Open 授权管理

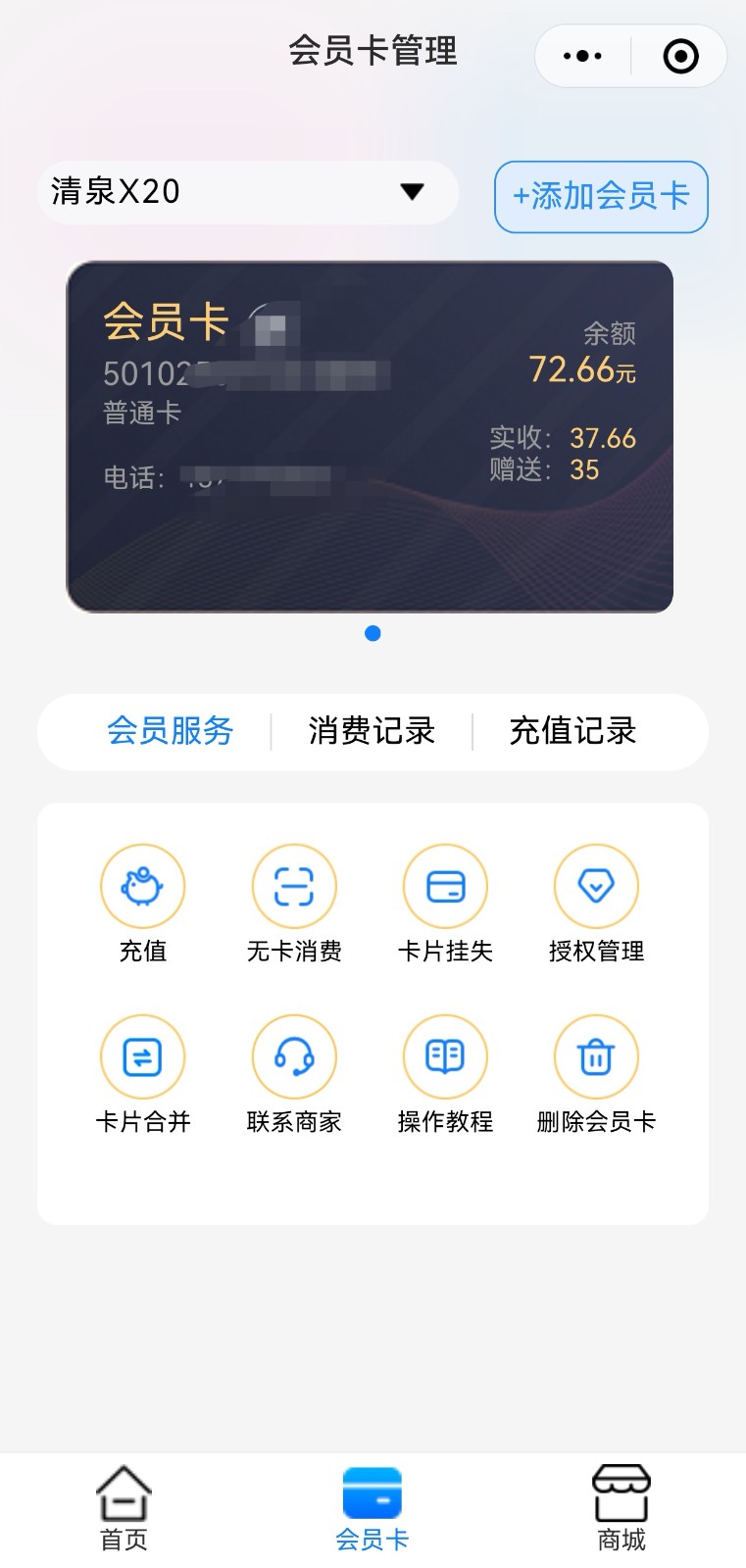point(596,904)
